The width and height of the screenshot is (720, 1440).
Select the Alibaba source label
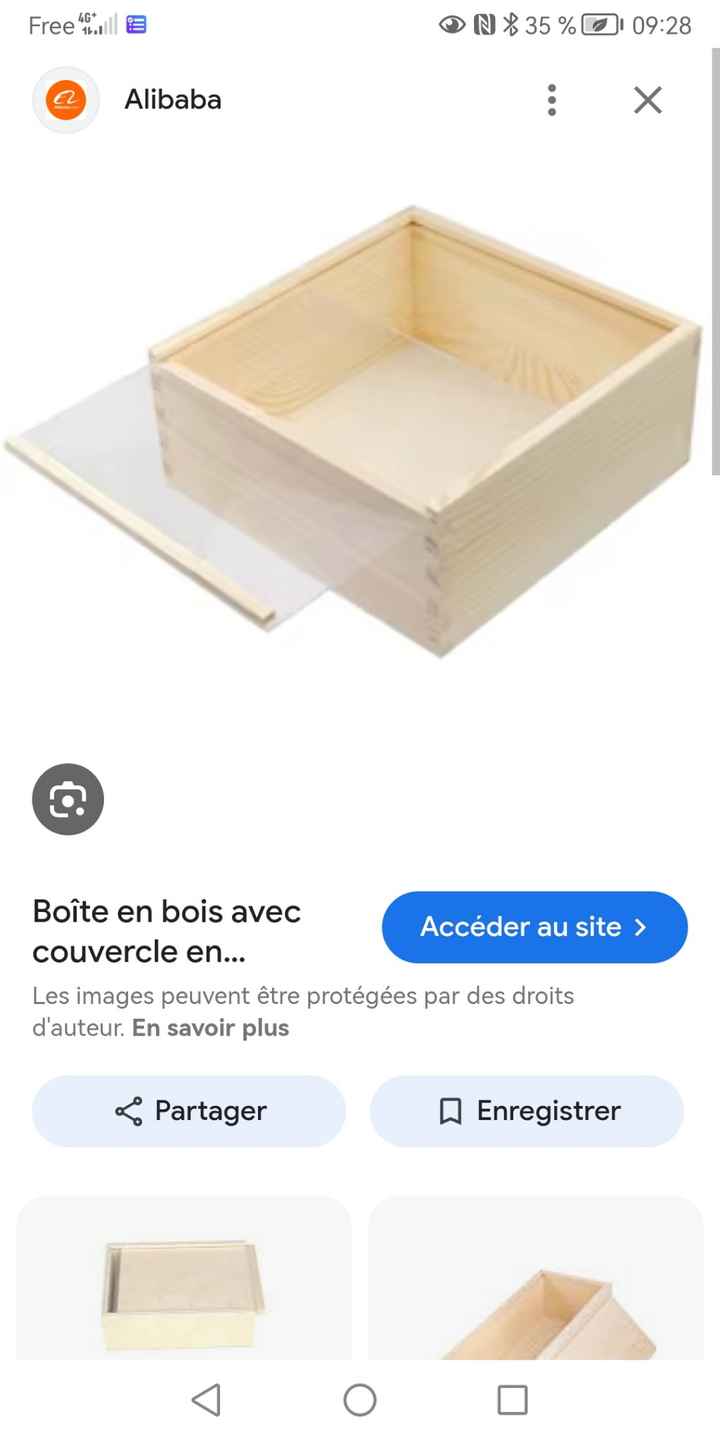point(172,100)
